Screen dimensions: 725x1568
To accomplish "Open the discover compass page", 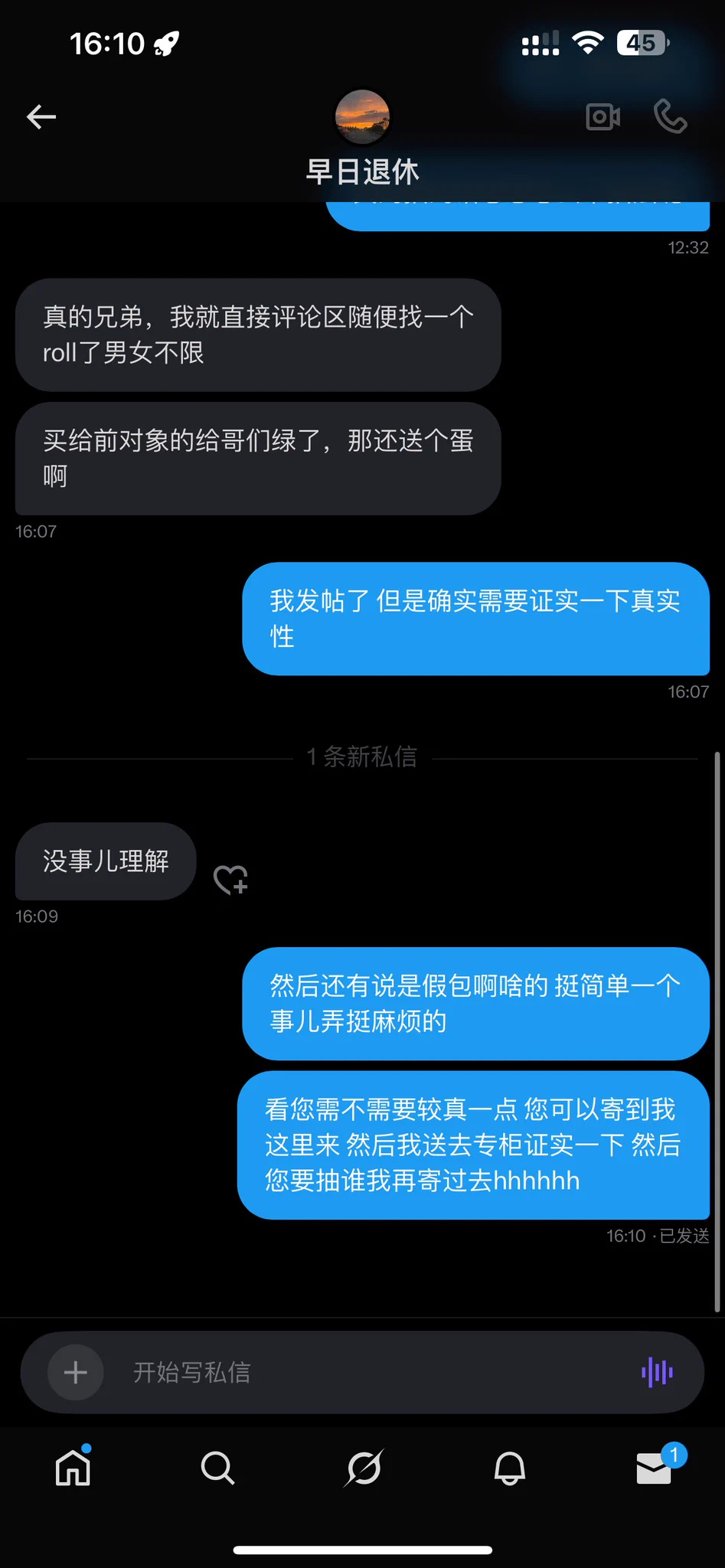I will 362,1468.
